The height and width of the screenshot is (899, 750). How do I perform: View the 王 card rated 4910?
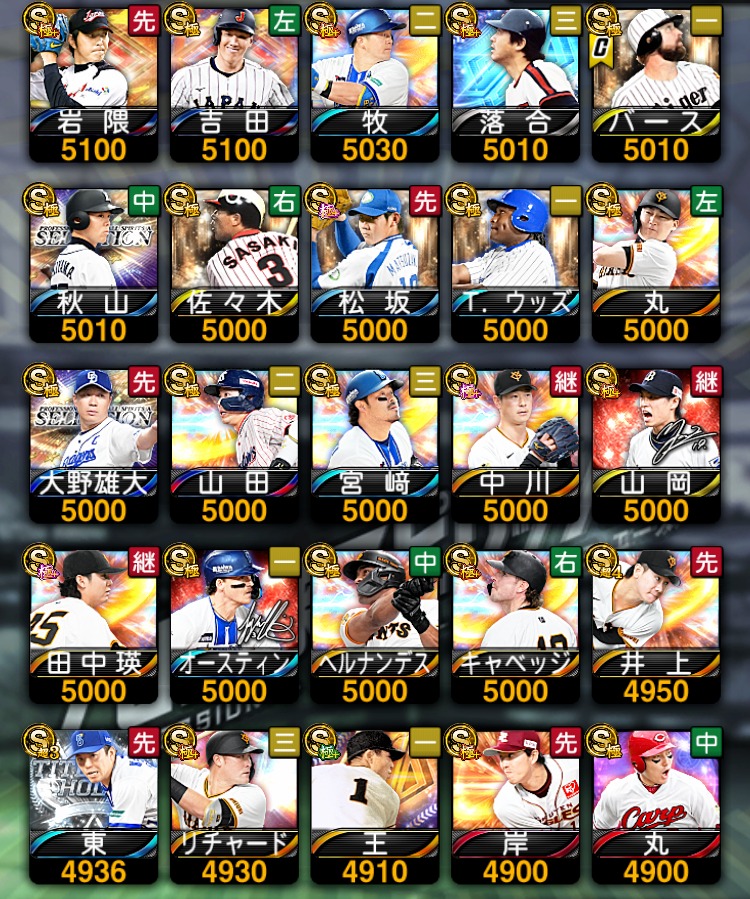(x=374, y=805)
